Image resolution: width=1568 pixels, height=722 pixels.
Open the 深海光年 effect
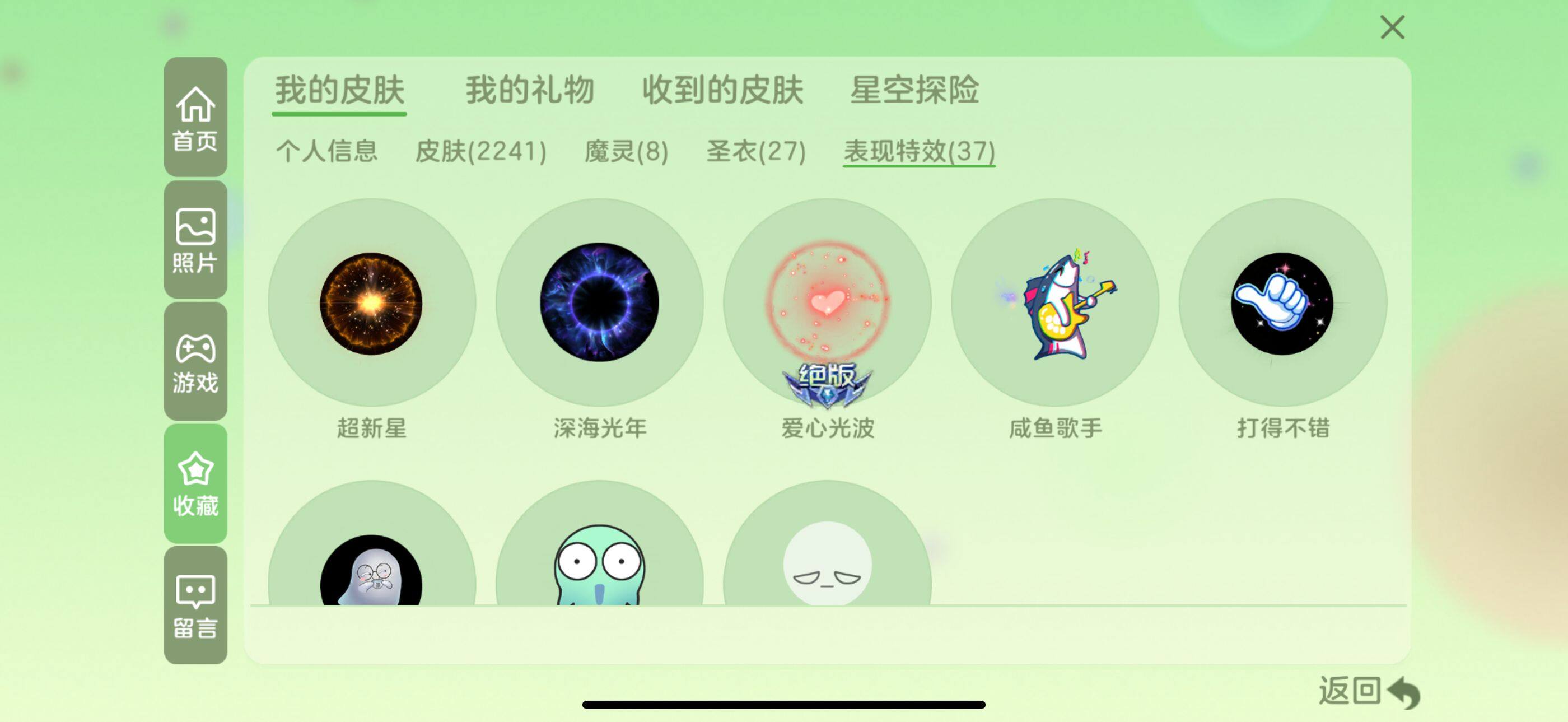click(x=600, y=303)
